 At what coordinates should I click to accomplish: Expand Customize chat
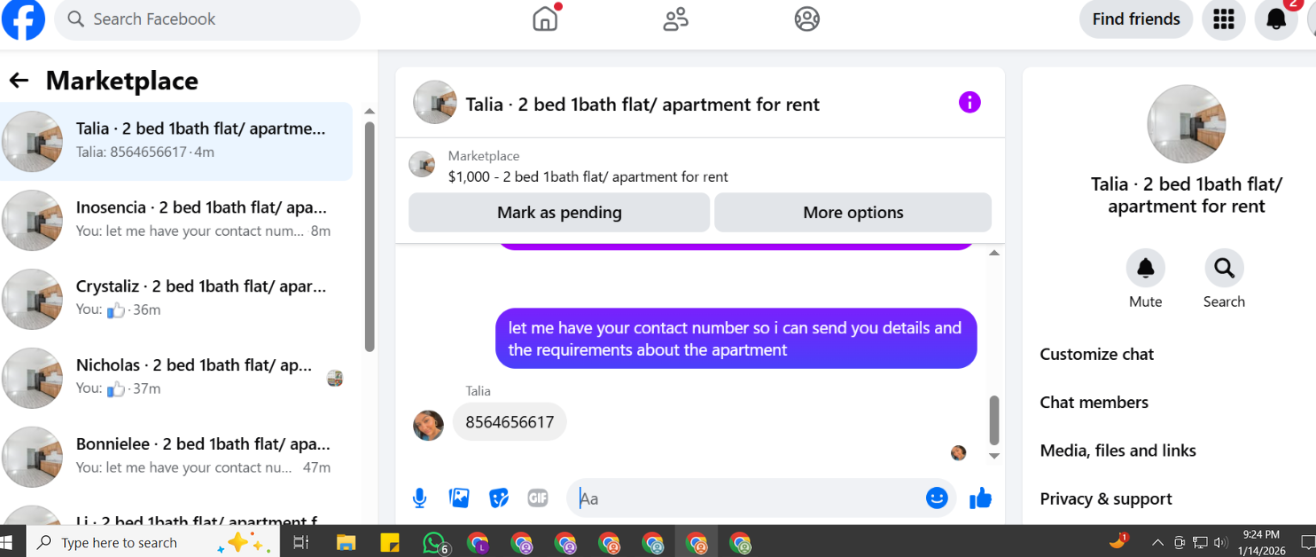click(1097, 354)
